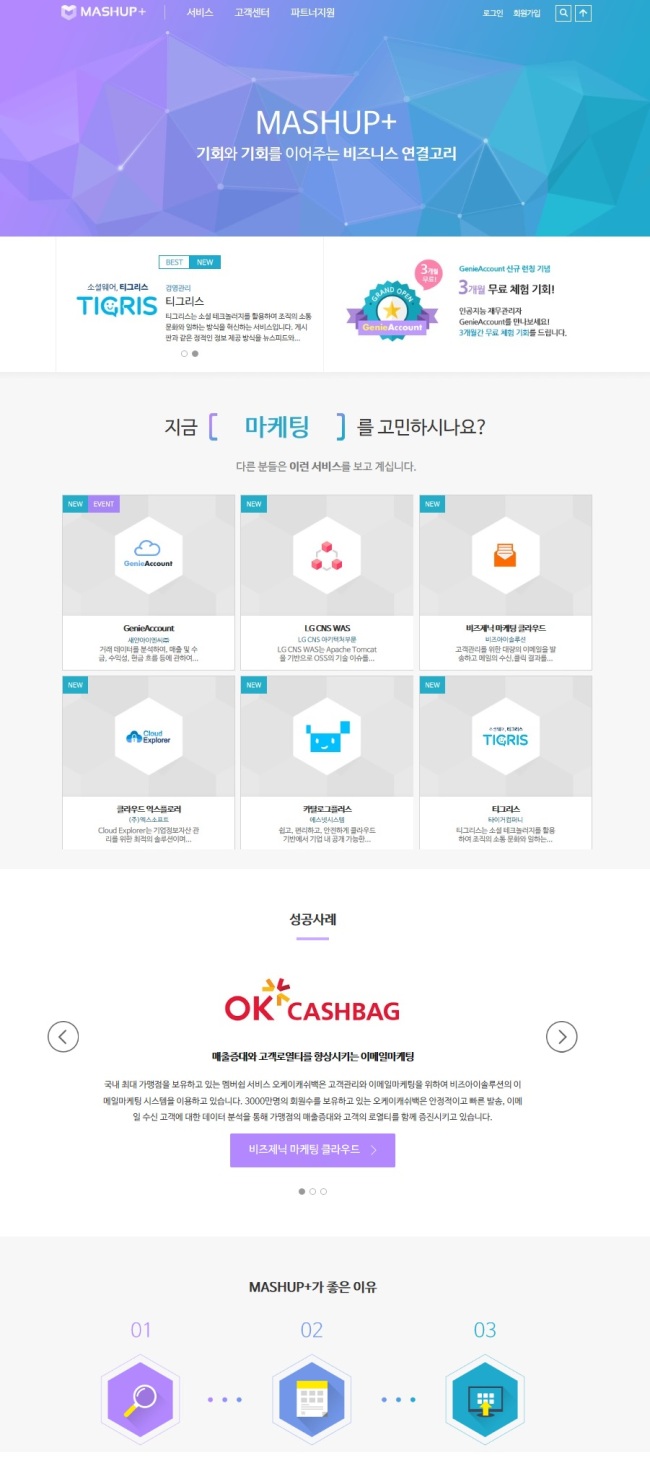Open the MASHUP+ home logo
650x1463 pixels.
pyautogui.click(x=103, y=13)
